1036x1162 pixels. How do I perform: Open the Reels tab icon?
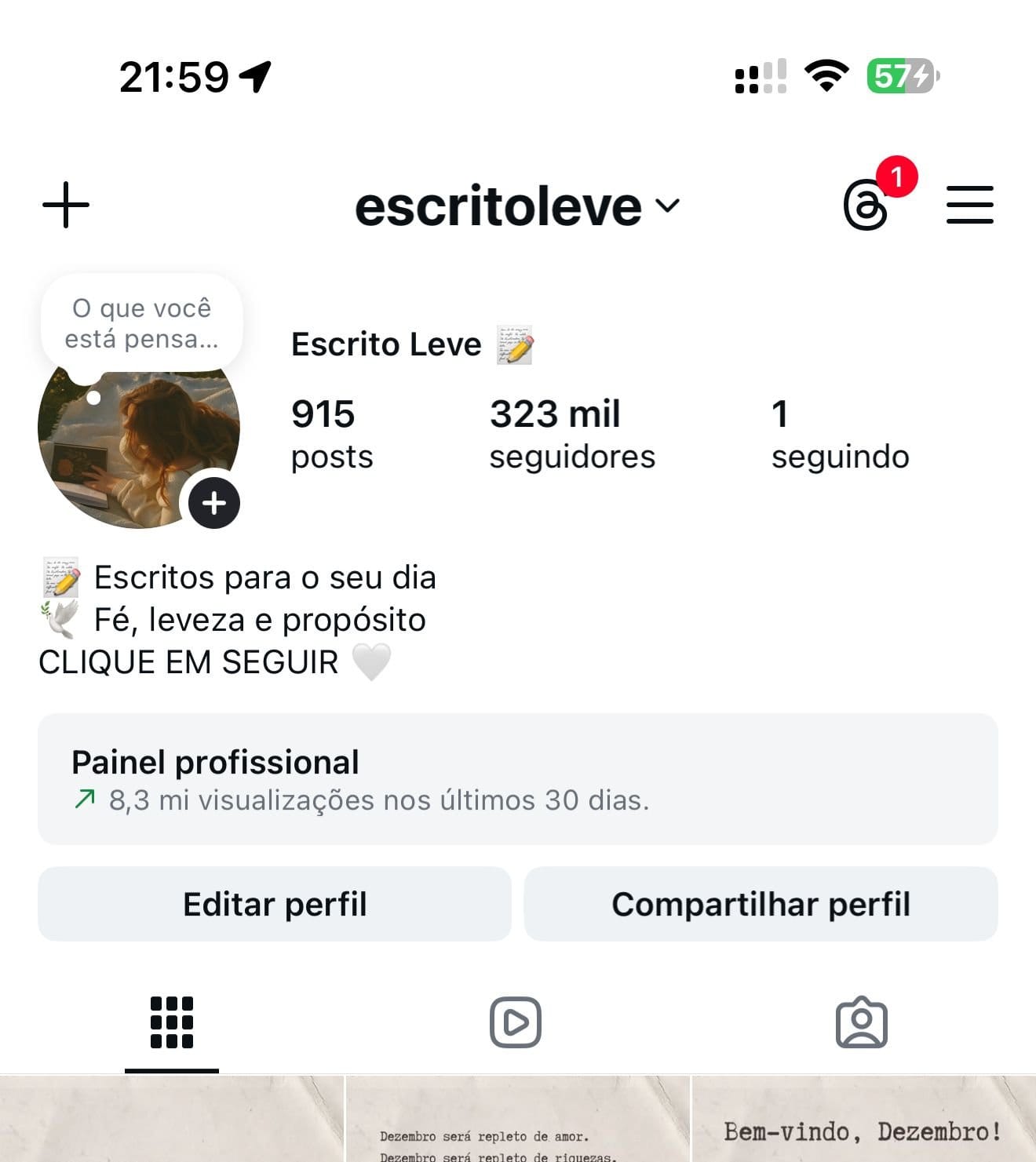point(515,1022)
